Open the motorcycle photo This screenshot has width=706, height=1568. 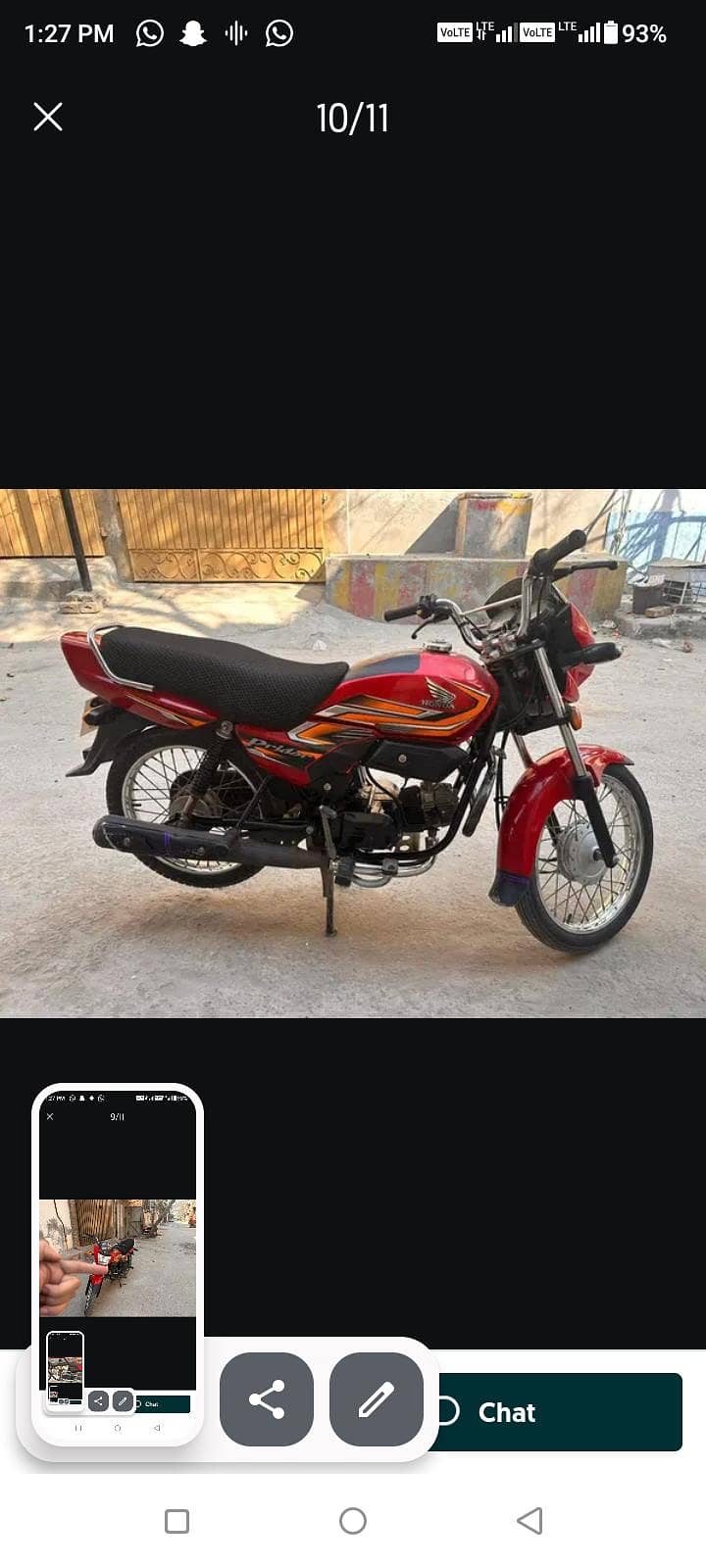pyautogui.click(x=353, y=753)
